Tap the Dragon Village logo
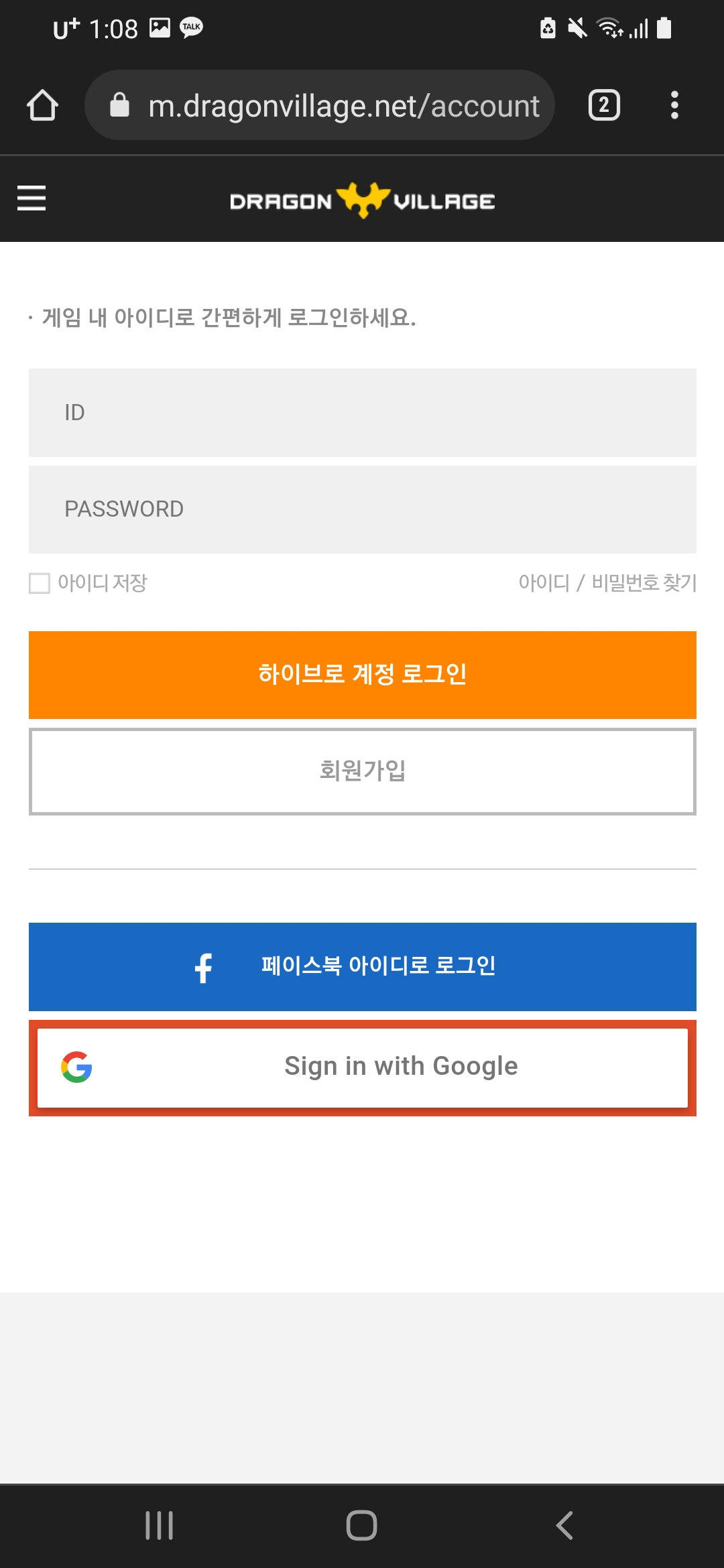Screen dimensions: 724x1568 [362, 200]
